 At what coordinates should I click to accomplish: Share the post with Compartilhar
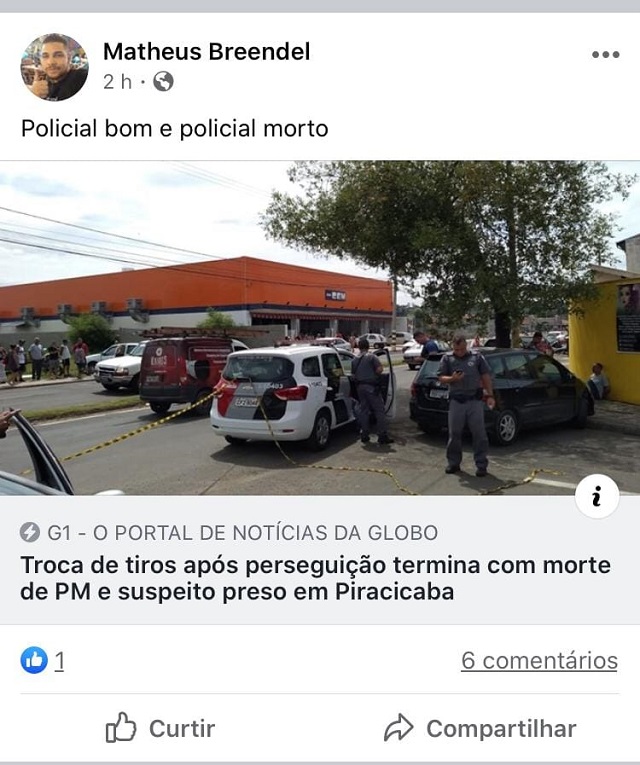(480, 728)
